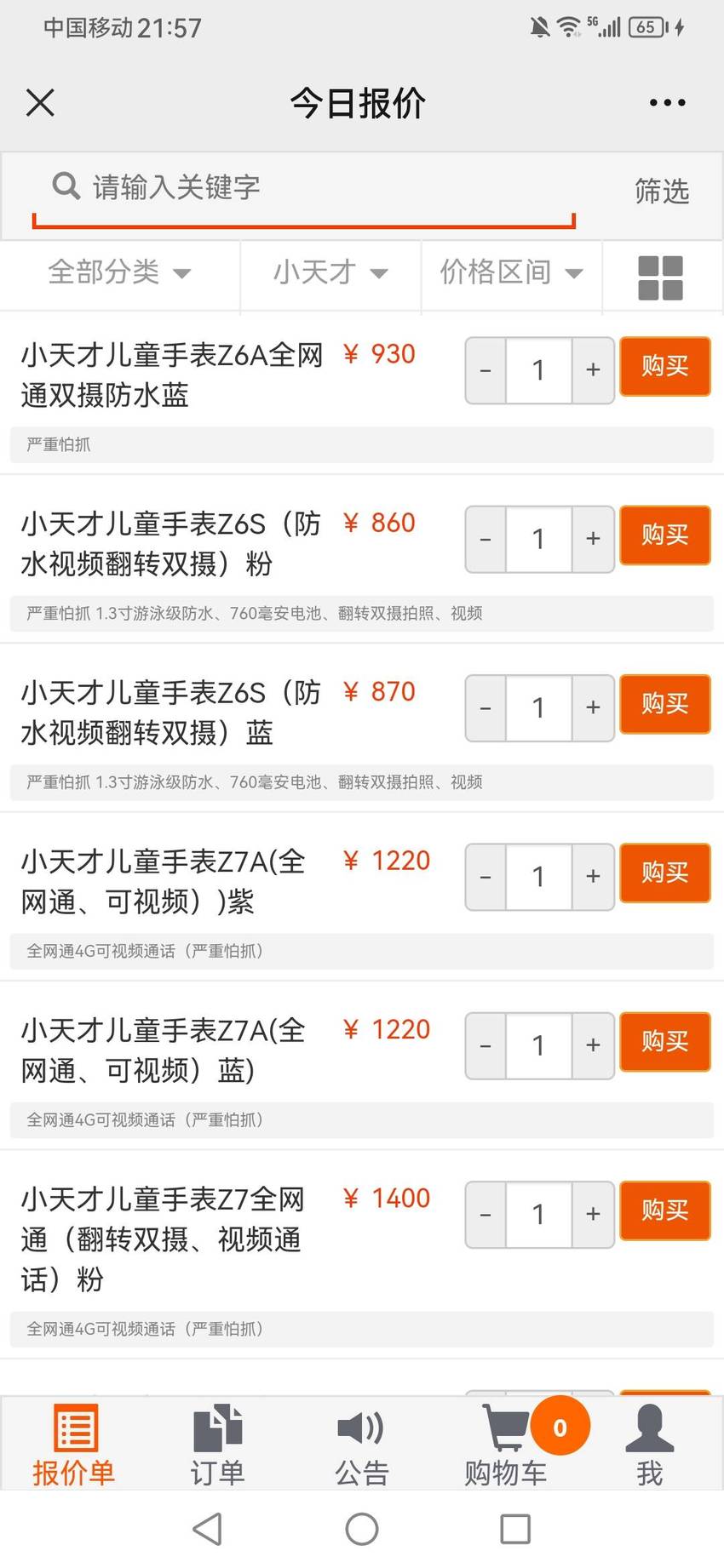Expand the 小天才 brand dropdown

(330, 272)
